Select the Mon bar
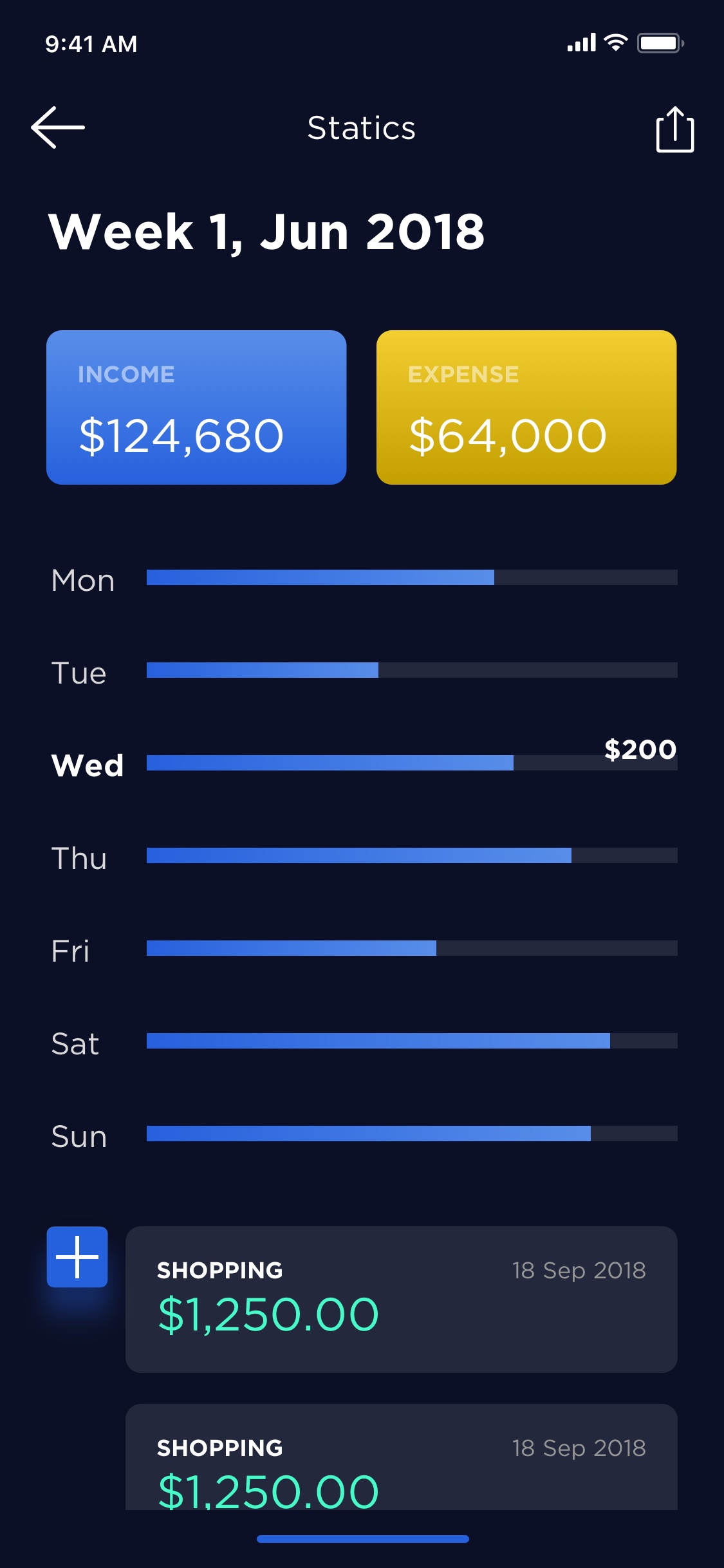724x1568 pixels. 412,577
